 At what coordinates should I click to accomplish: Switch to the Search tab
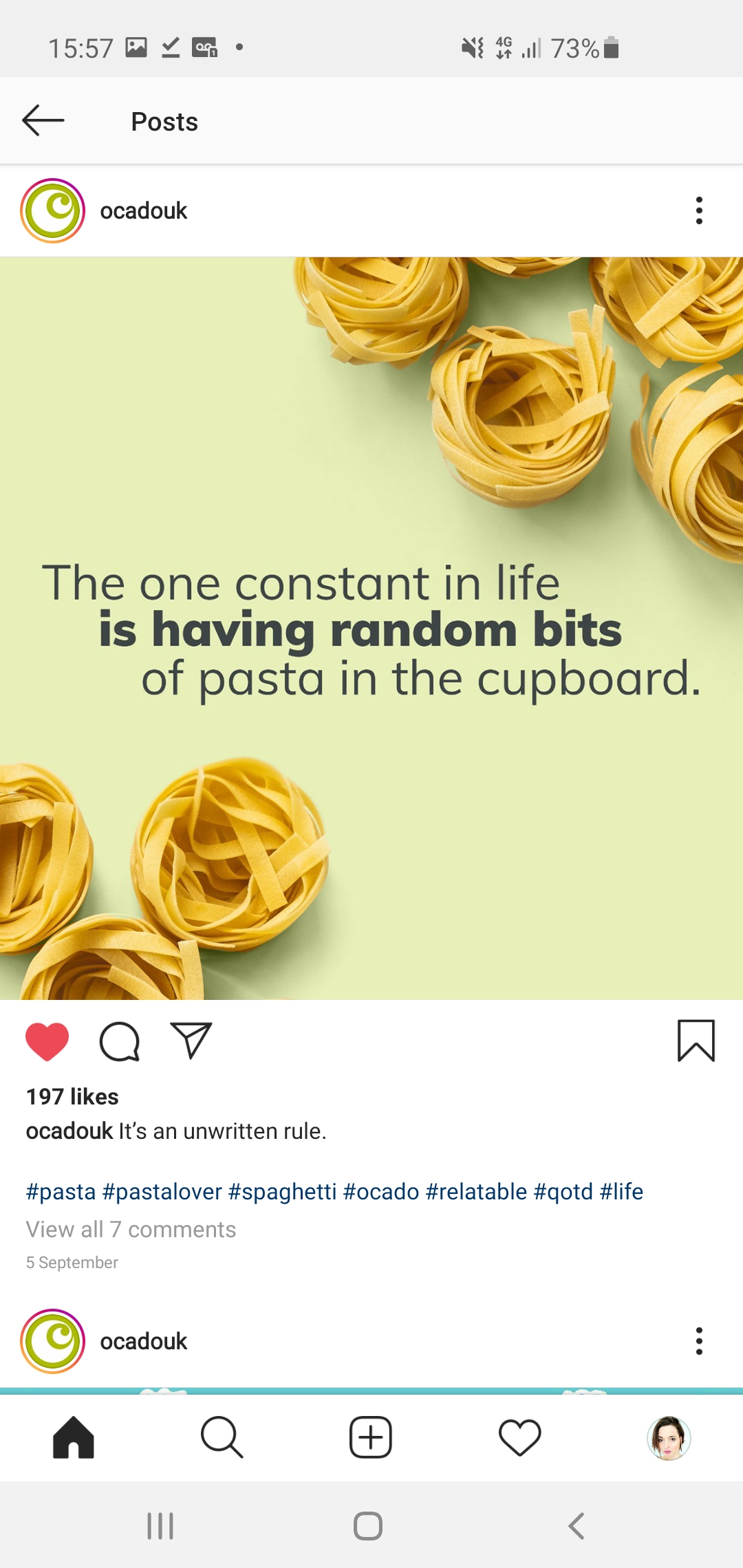click(x=222, y=1437)
